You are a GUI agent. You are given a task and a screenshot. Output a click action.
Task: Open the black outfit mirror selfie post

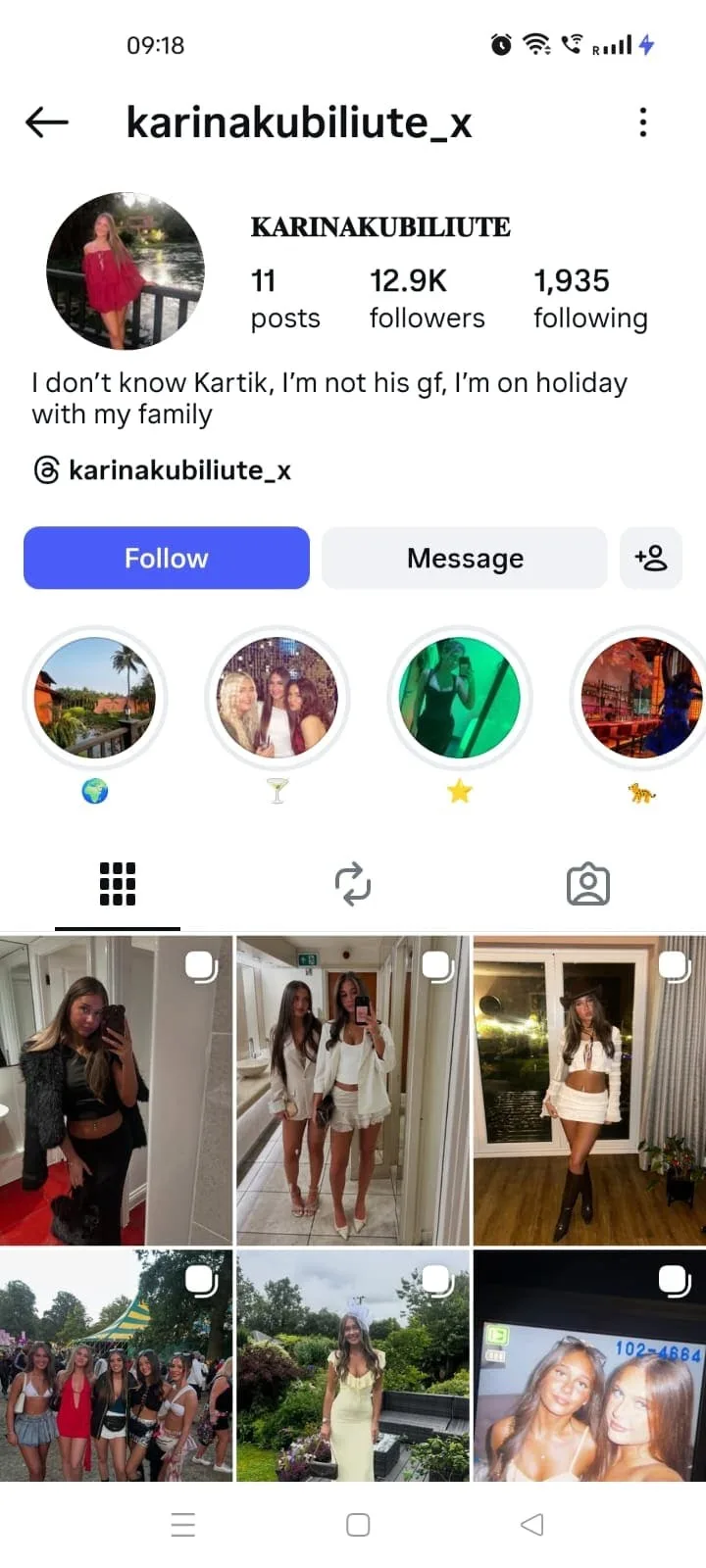click(x=116, y=1090)
